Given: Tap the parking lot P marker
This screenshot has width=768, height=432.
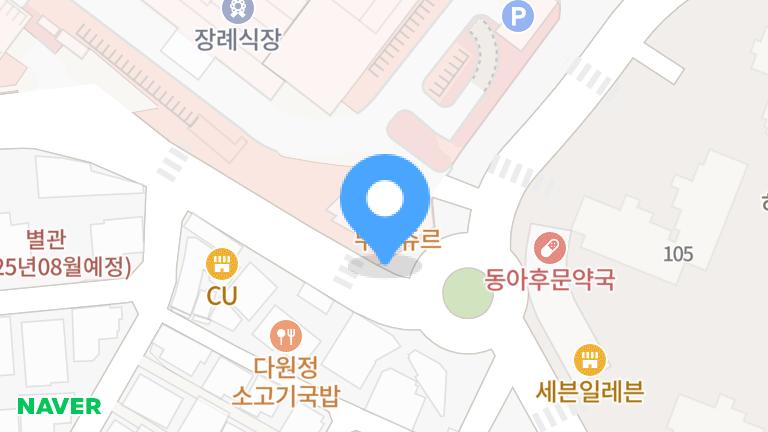Looking at the screenshot, I should click(x=516, y=16).
